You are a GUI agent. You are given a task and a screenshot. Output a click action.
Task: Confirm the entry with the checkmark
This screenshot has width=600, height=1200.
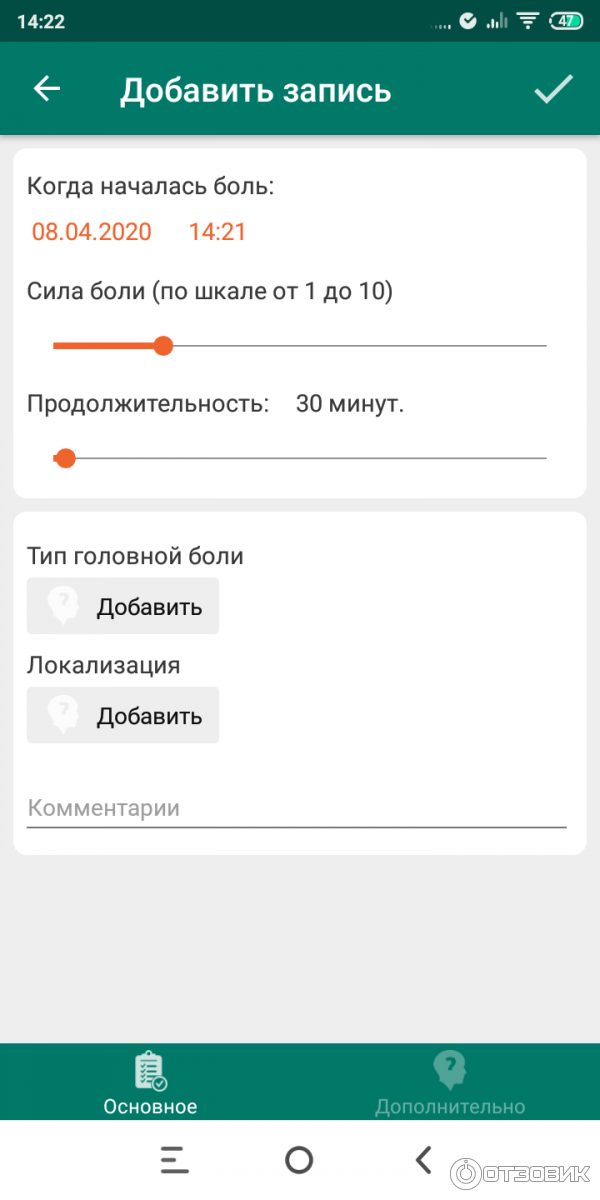(553, 89)
